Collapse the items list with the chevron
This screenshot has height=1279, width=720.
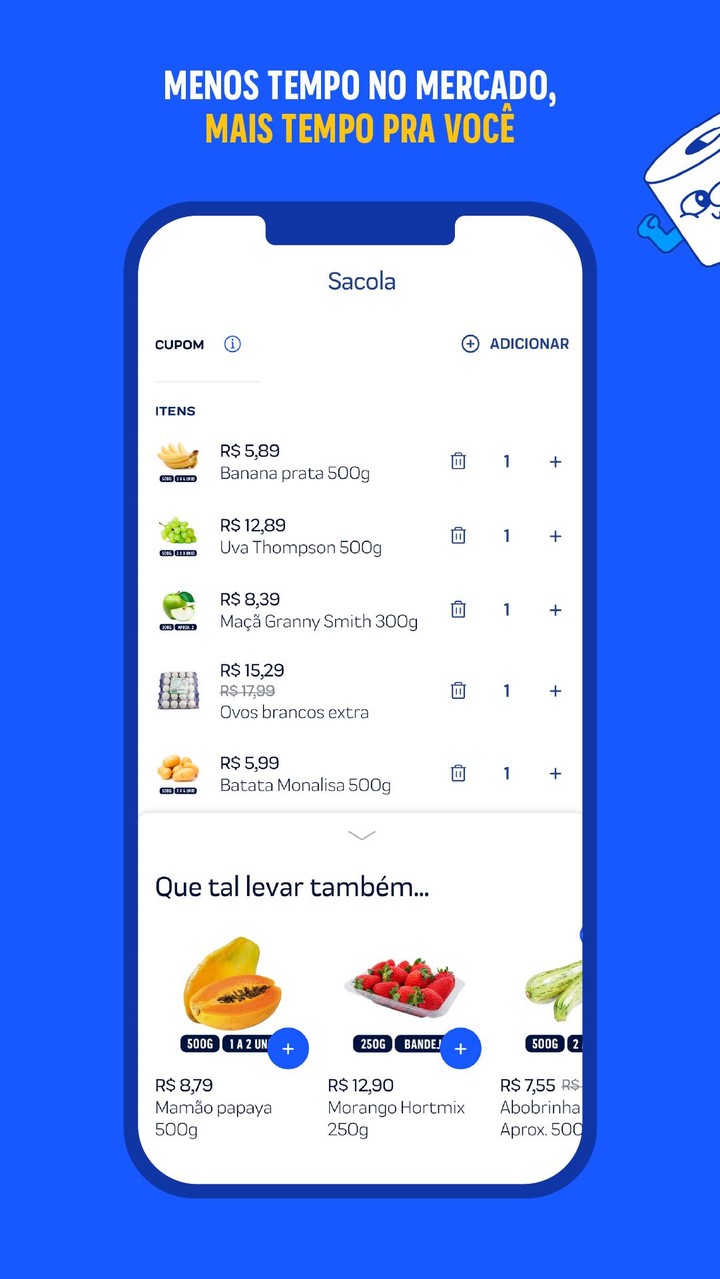360,834
